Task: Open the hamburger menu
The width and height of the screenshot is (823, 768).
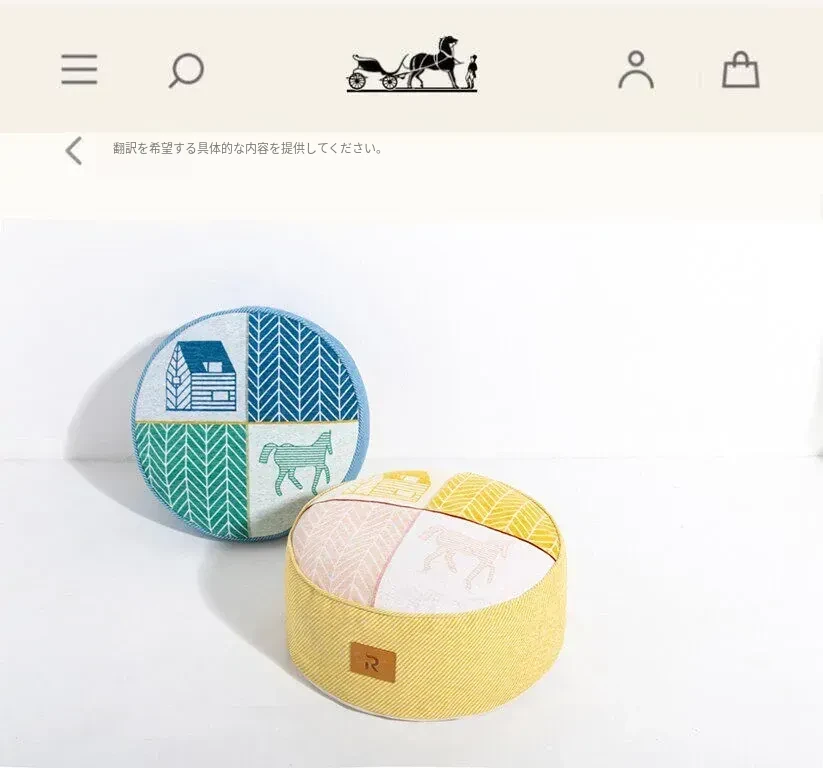Action: coord(79,69)
